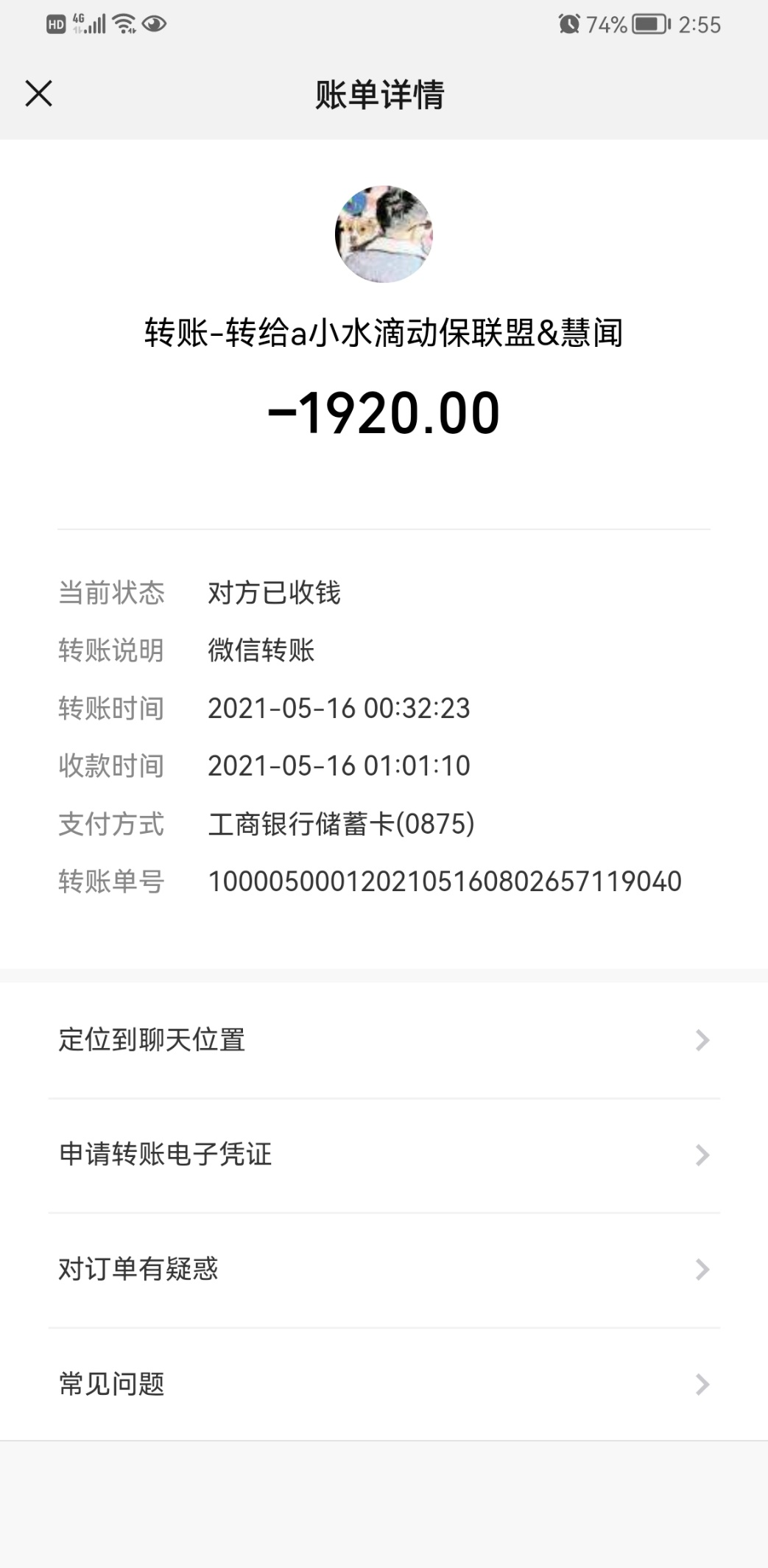View 常见问题 section
Screen dimensions: 768x1568
tap(383, 1384)
